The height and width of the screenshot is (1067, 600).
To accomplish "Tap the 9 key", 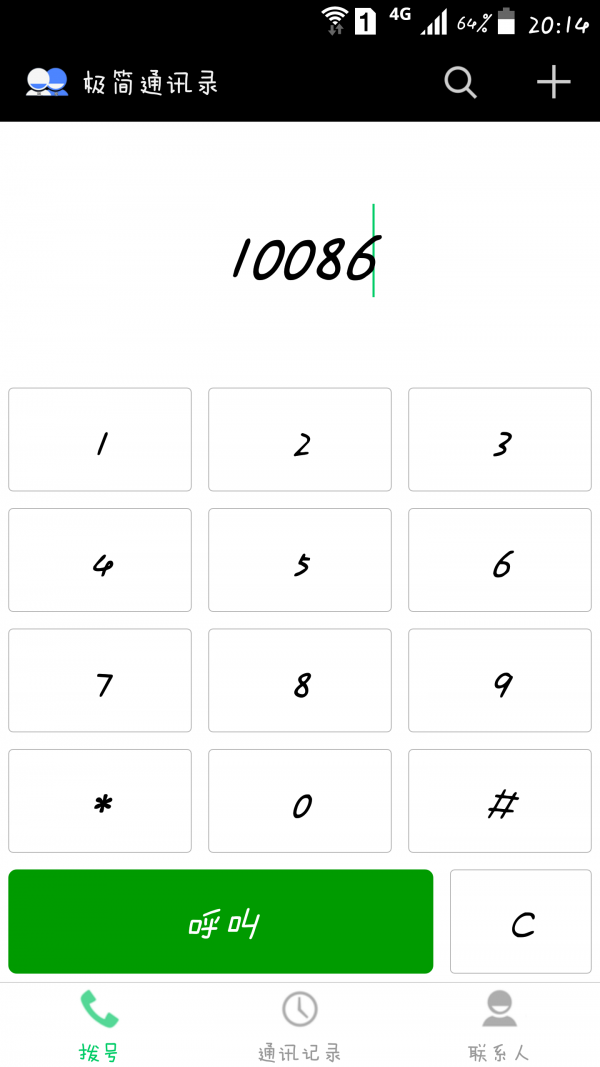I will [500, 680].
